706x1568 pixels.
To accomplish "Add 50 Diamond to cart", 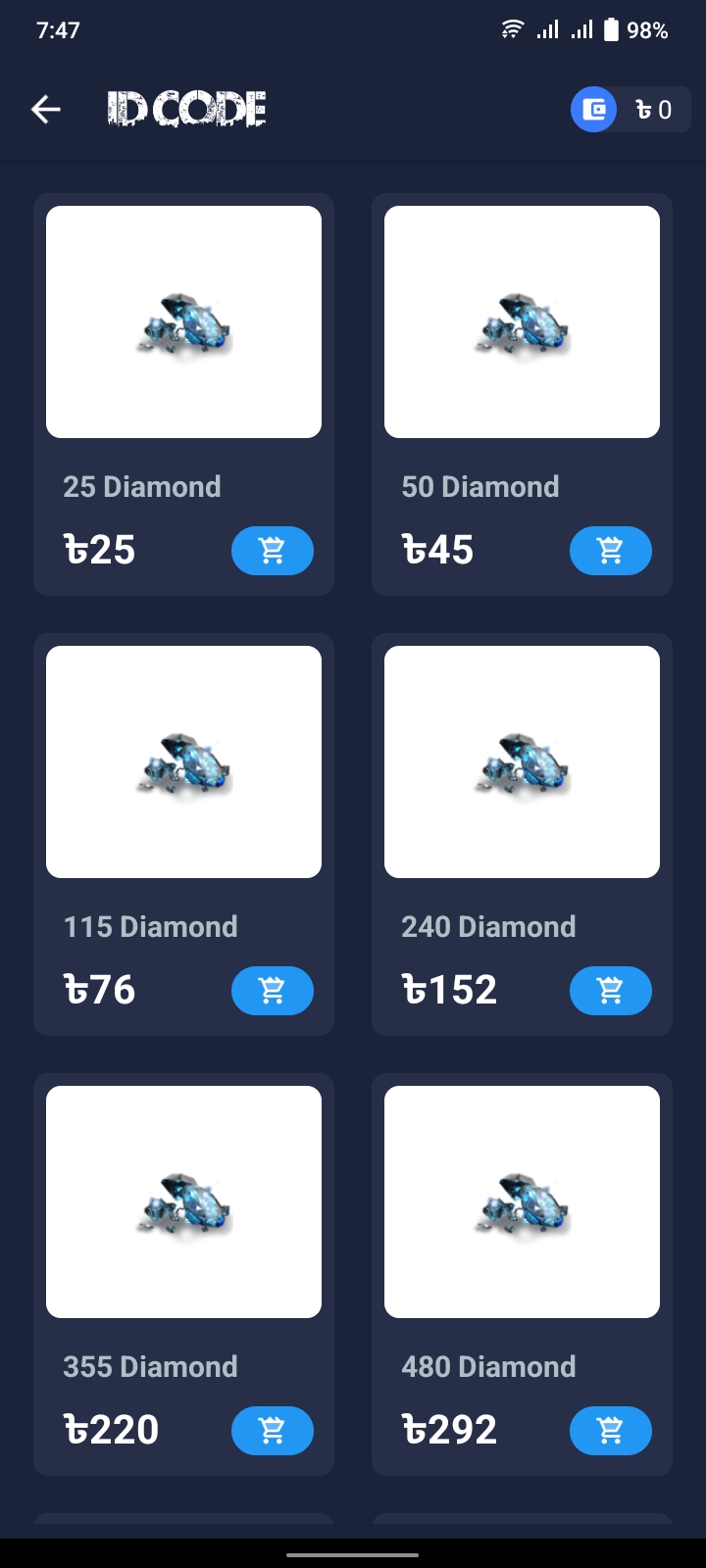I will pyautogui.click(x=611, y=551).
